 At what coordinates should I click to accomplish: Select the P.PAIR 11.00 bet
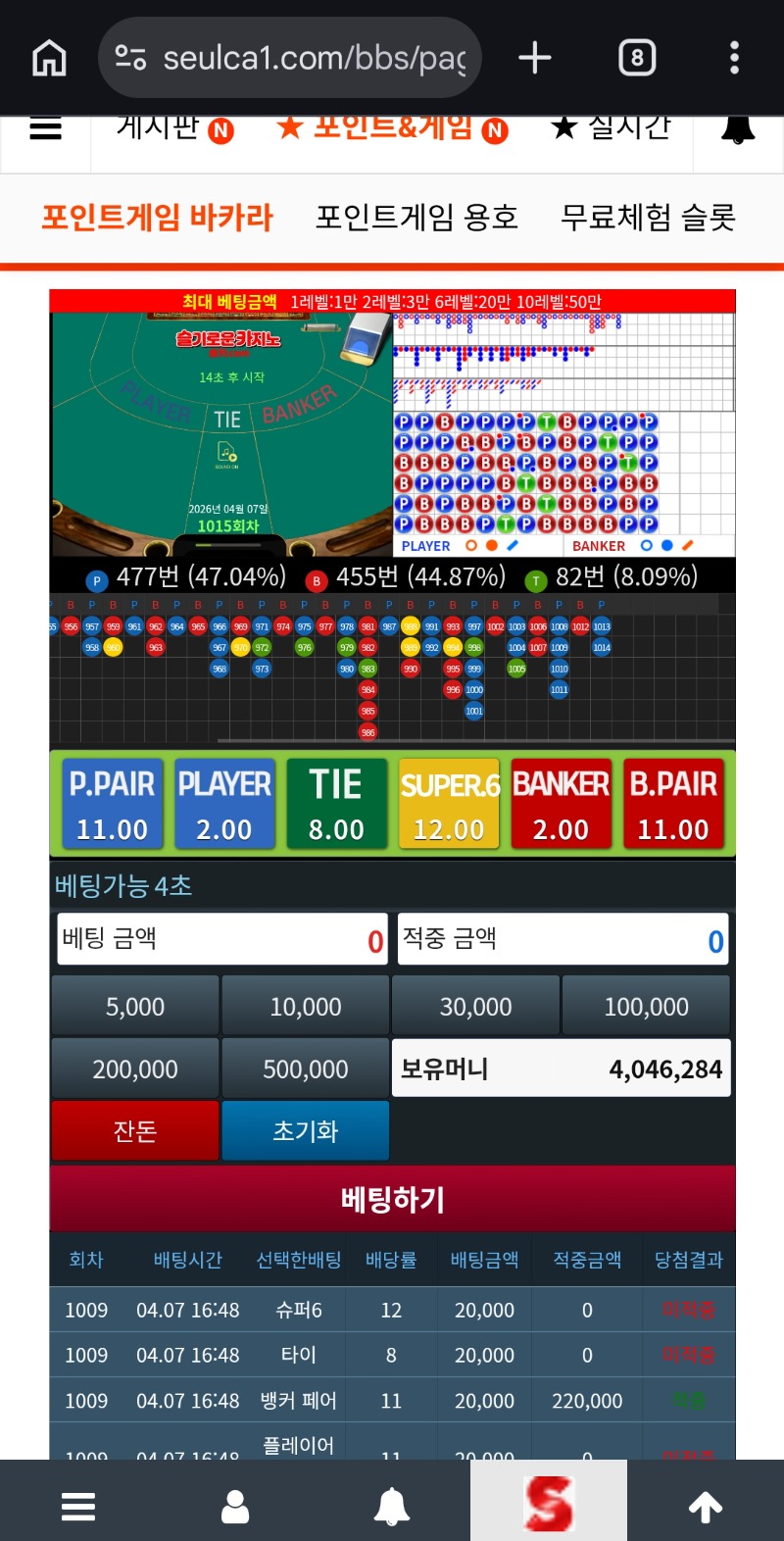pyautogui.click(x=112, y=804)
